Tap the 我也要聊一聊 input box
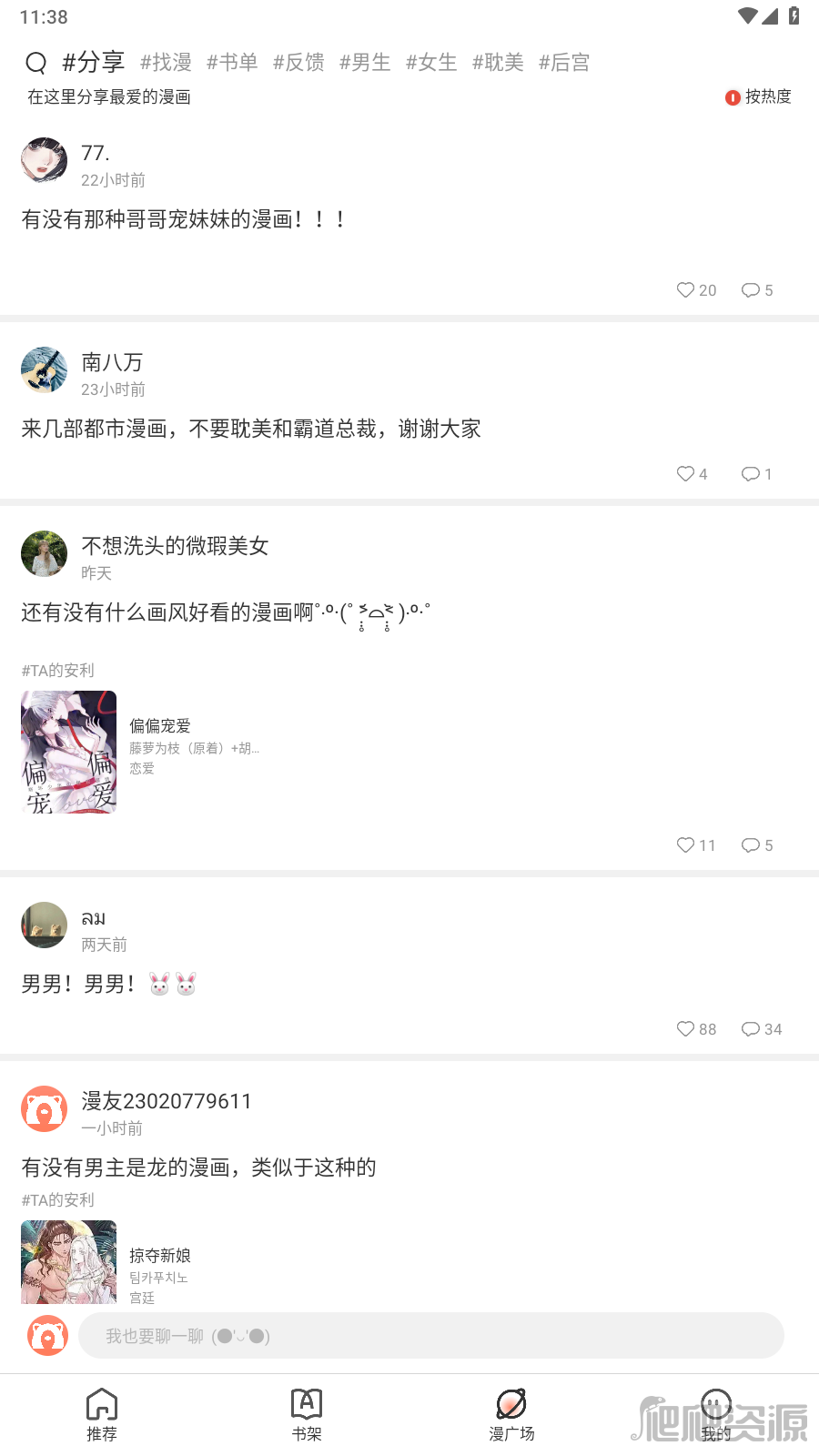 (x=430, y=1336)
